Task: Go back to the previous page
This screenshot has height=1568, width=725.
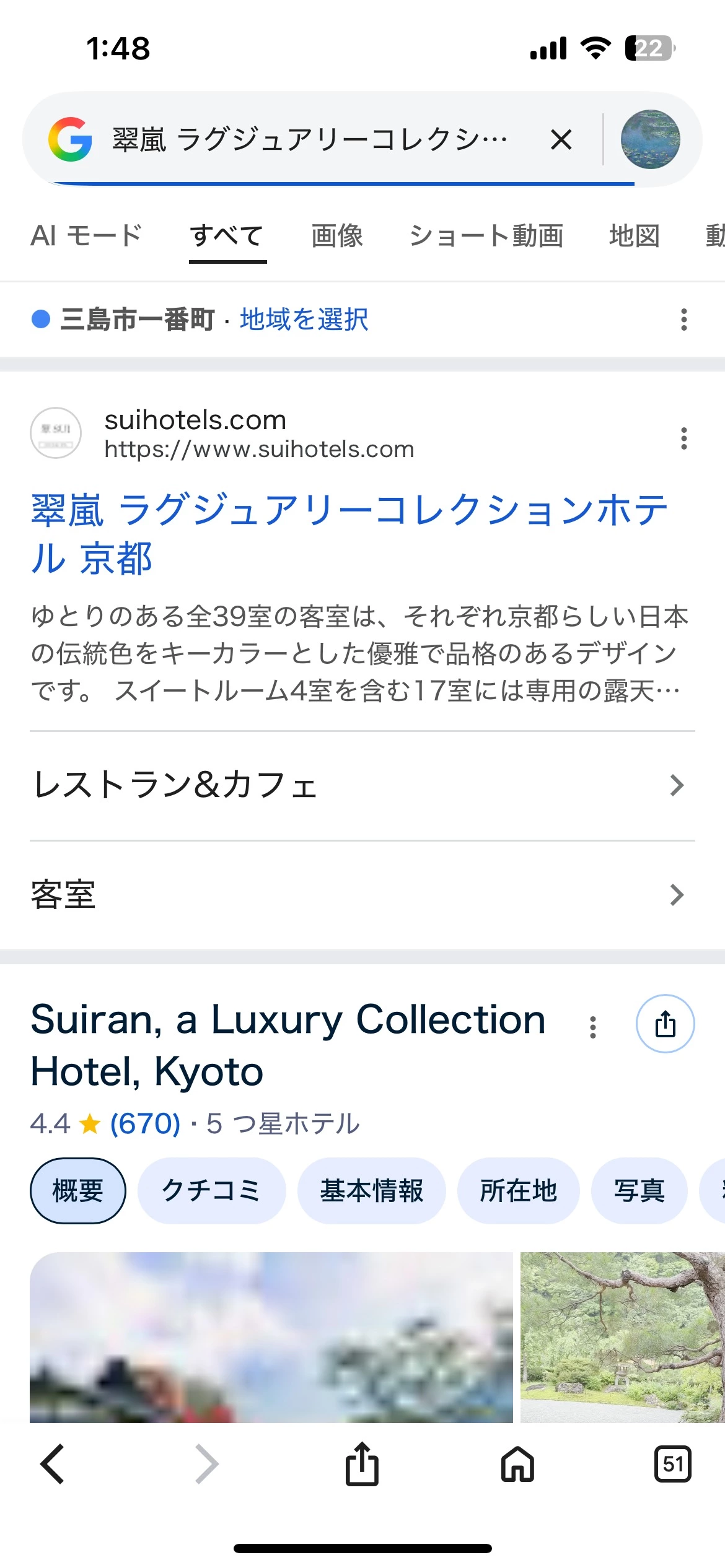Action: point(53,1465)
